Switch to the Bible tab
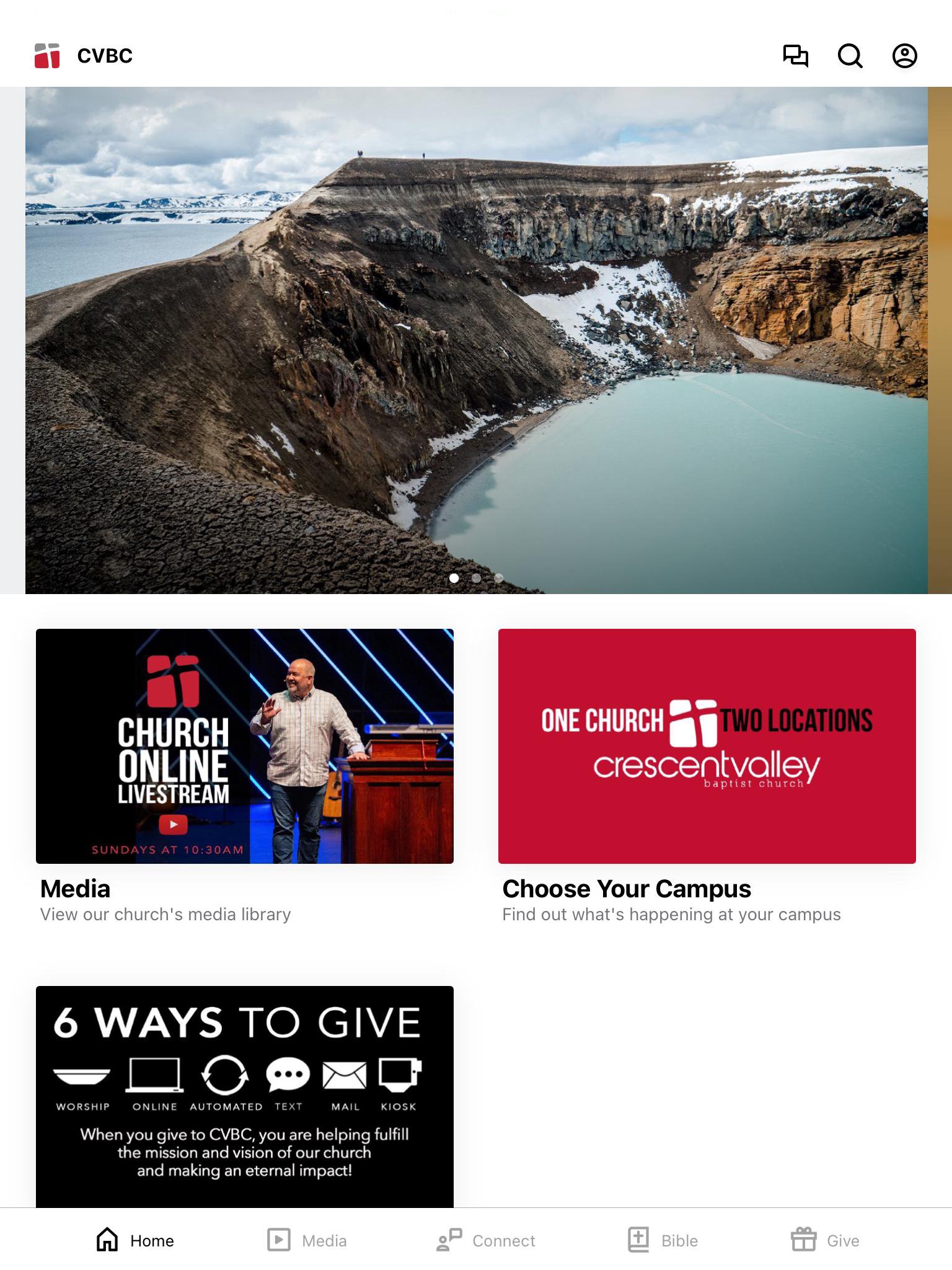 tap(663, 1240)
